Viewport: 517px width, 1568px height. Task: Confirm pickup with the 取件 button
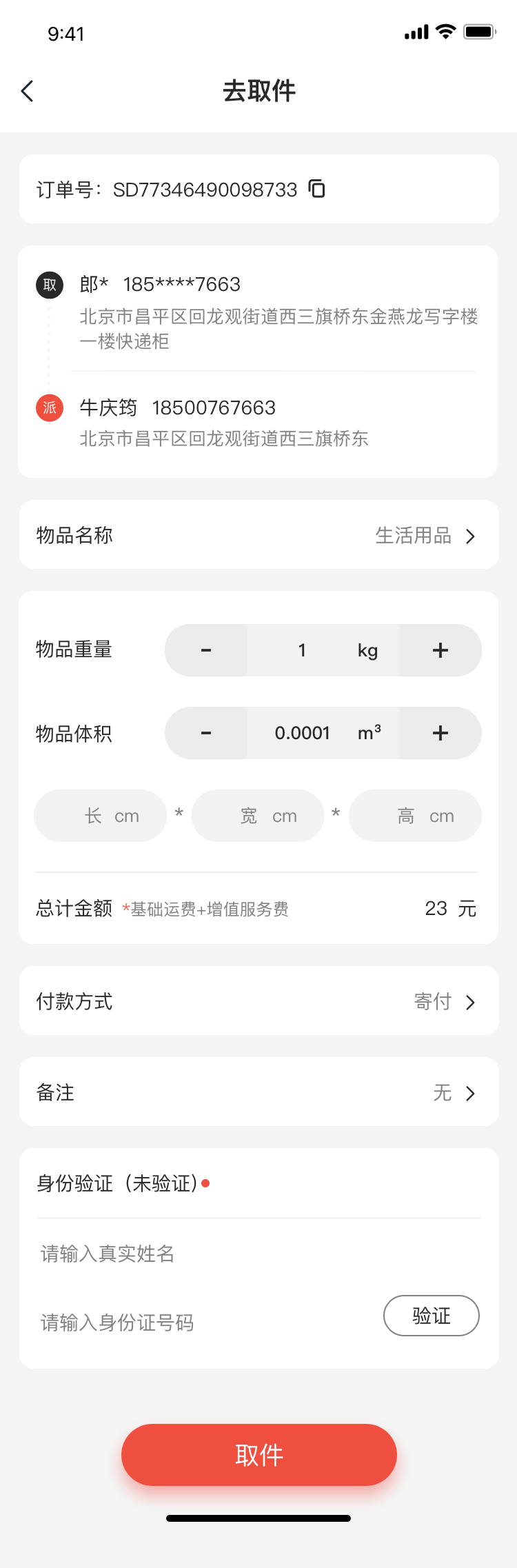259,1455
